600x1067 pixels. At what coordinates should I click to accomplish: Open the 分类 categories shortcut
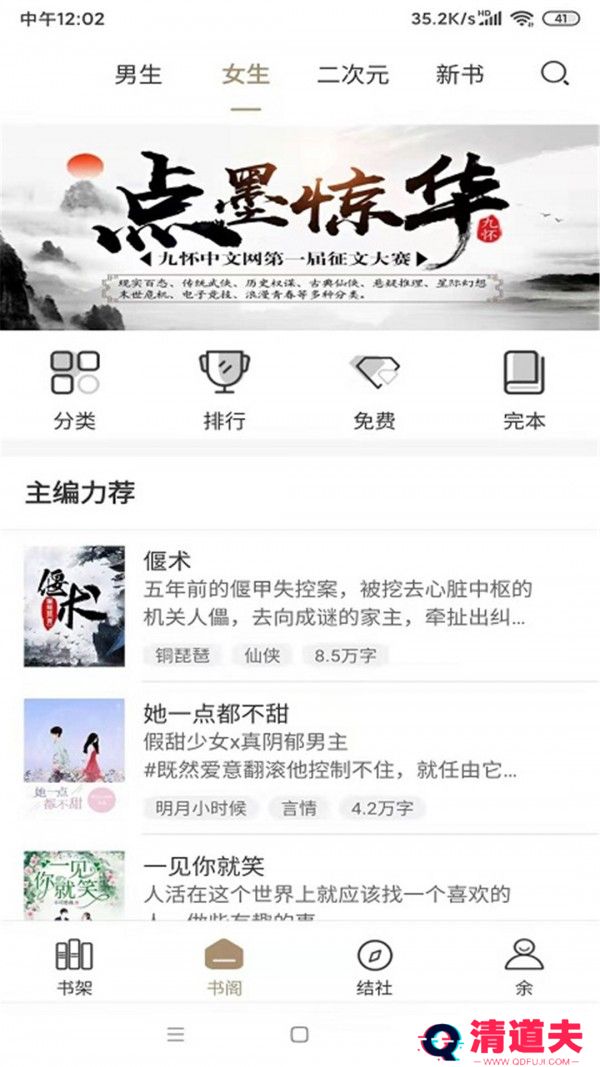click(75, 390)
